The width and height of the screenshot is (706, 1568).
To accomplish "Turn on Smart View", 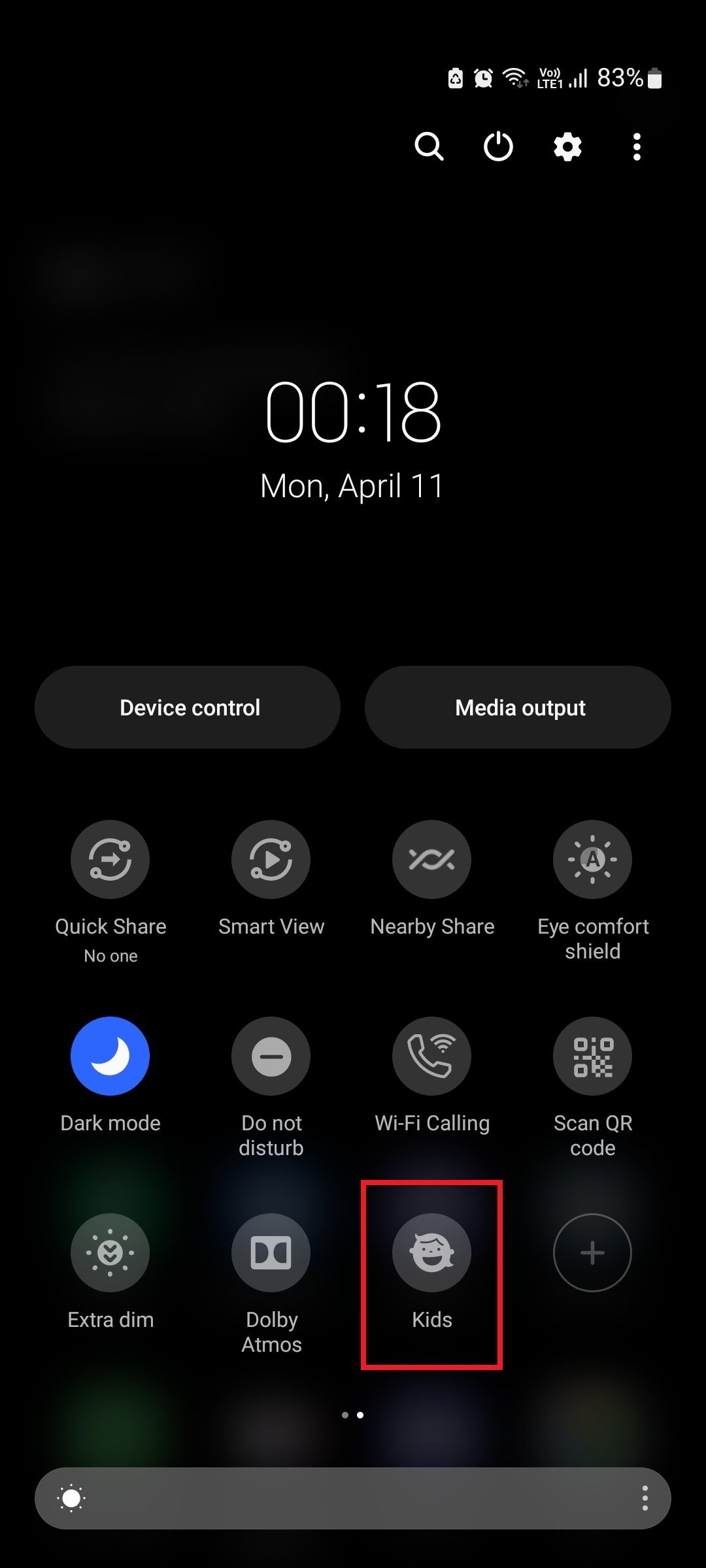I will (x=271, y=859).
